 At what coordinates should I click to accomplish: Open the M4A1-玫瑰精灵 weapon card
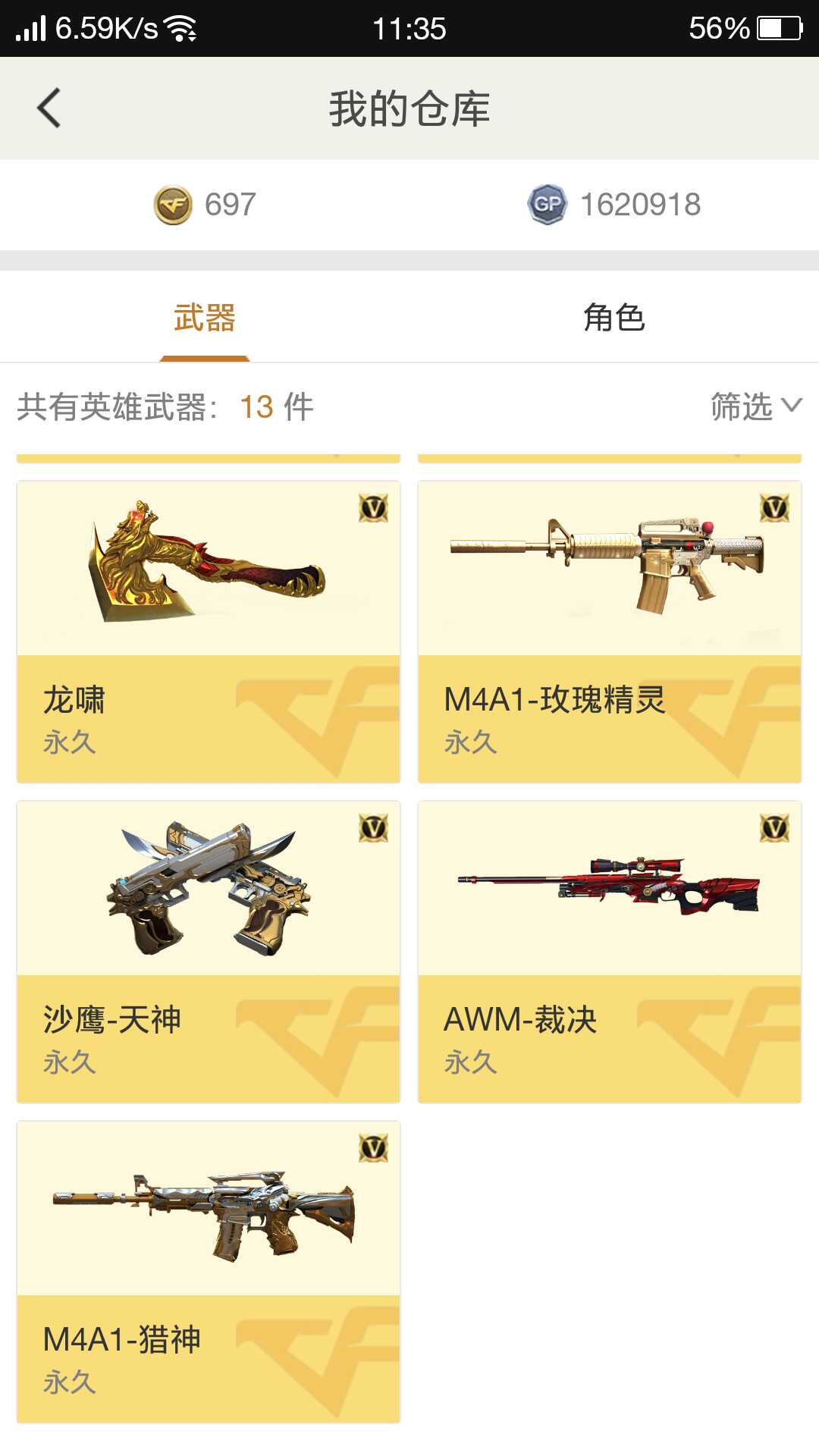610,632
